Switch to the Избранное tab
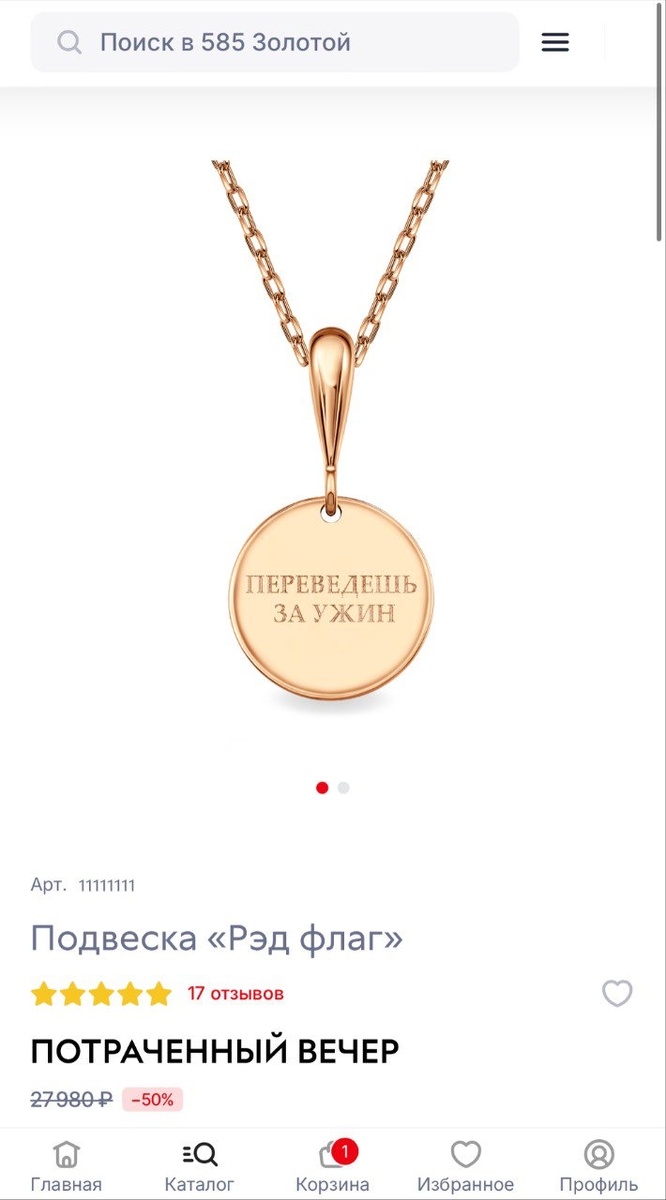This screenshot has height=1200, width=666. [465, 1166]
